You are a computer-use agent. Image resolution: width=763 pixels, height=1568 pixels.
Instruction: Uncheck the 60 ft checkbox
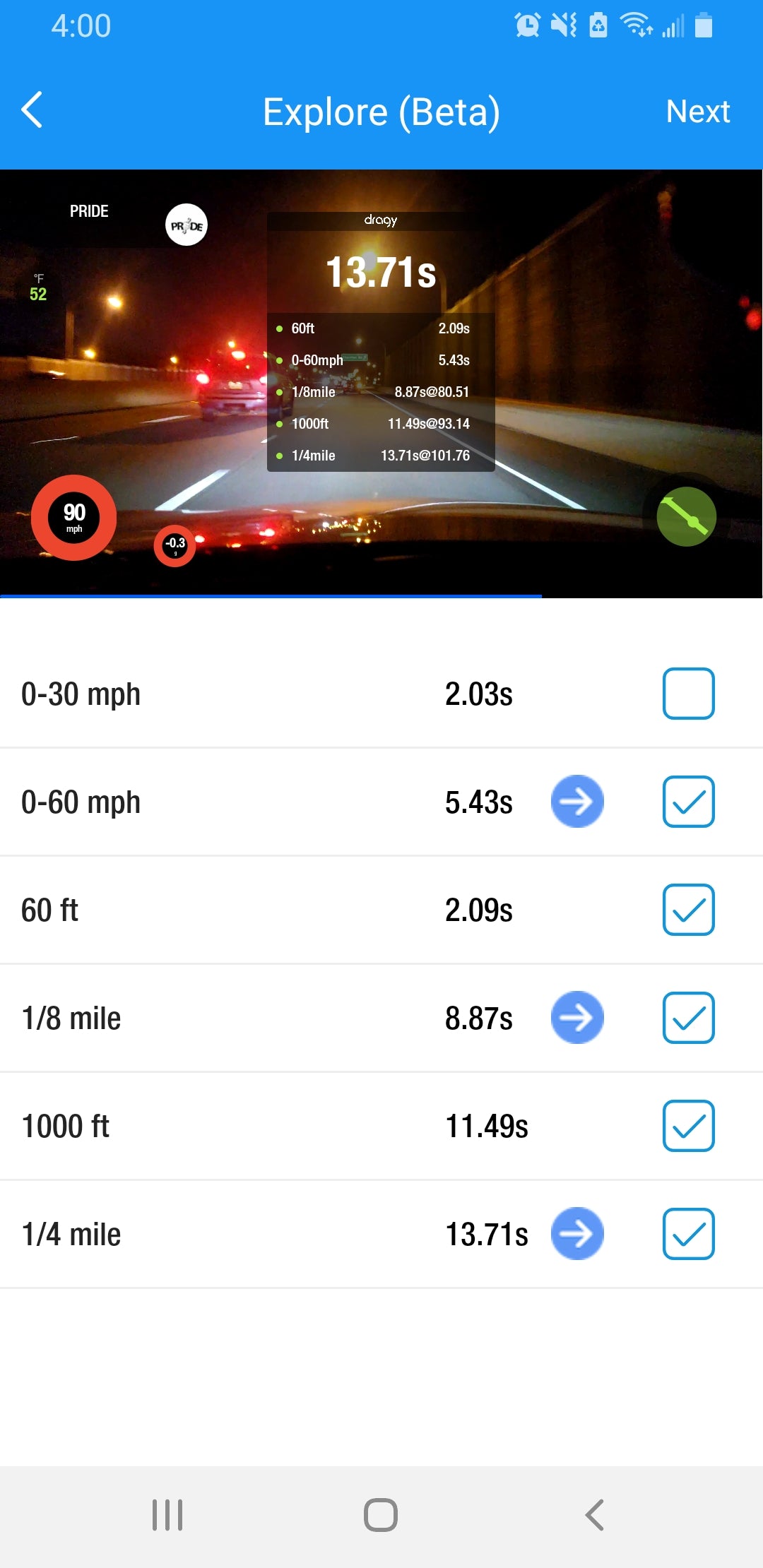tap(688, 910)
